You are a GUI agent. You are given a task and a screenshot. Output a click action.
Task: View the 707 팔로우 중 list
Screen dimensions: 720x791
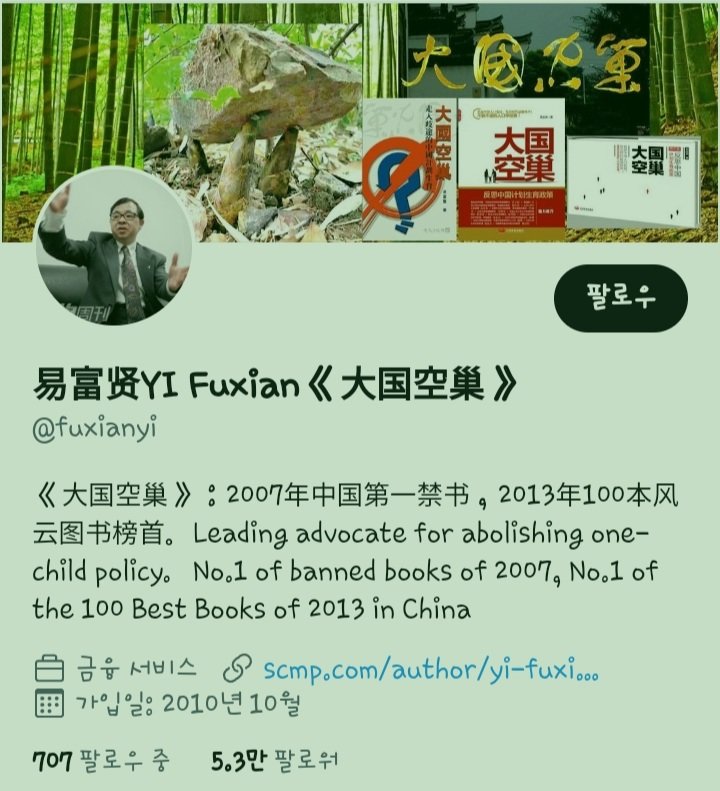101,761
